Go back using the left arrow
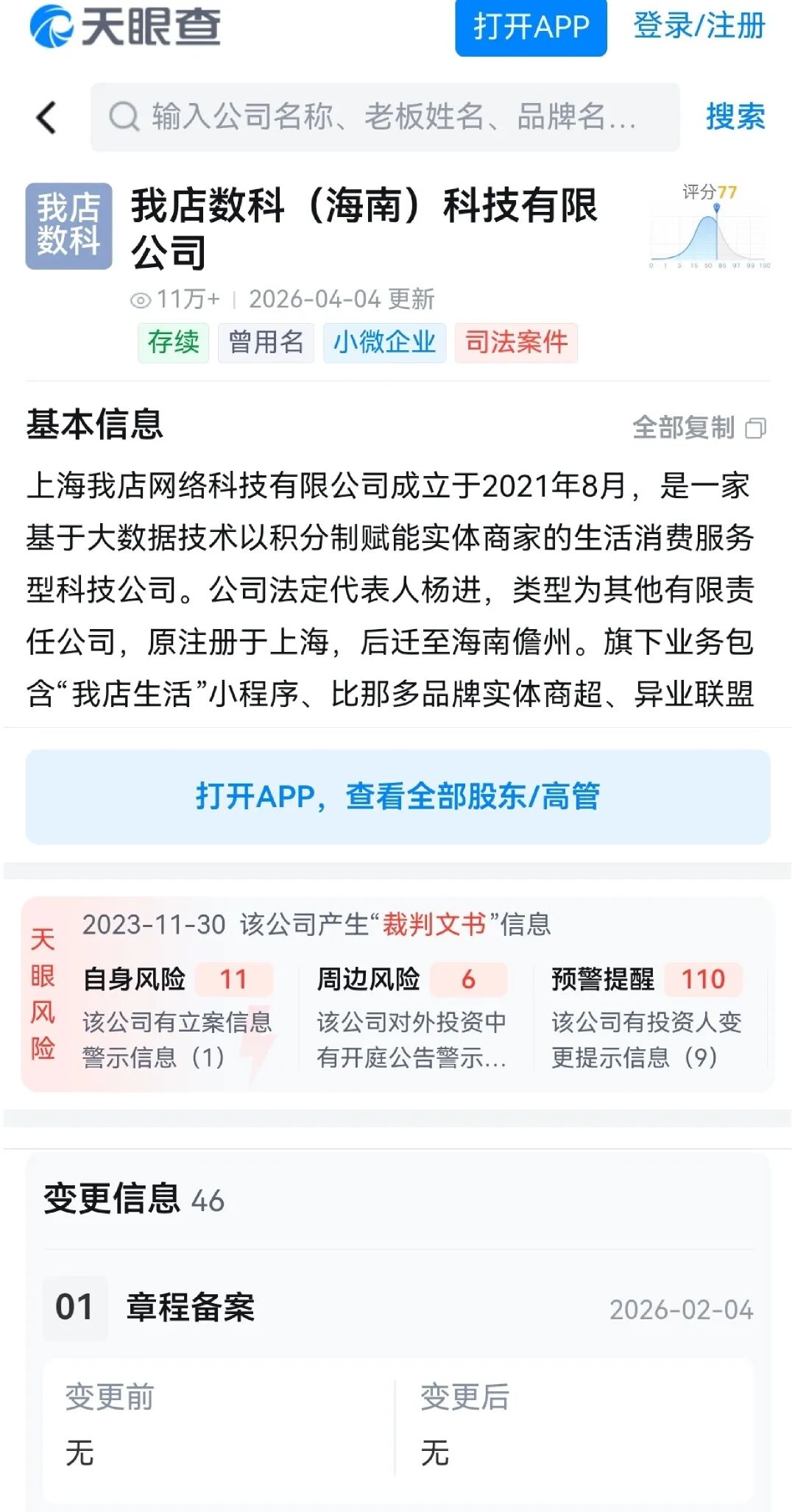This screenshot has height=1512, width=795. tap(46, 118)
